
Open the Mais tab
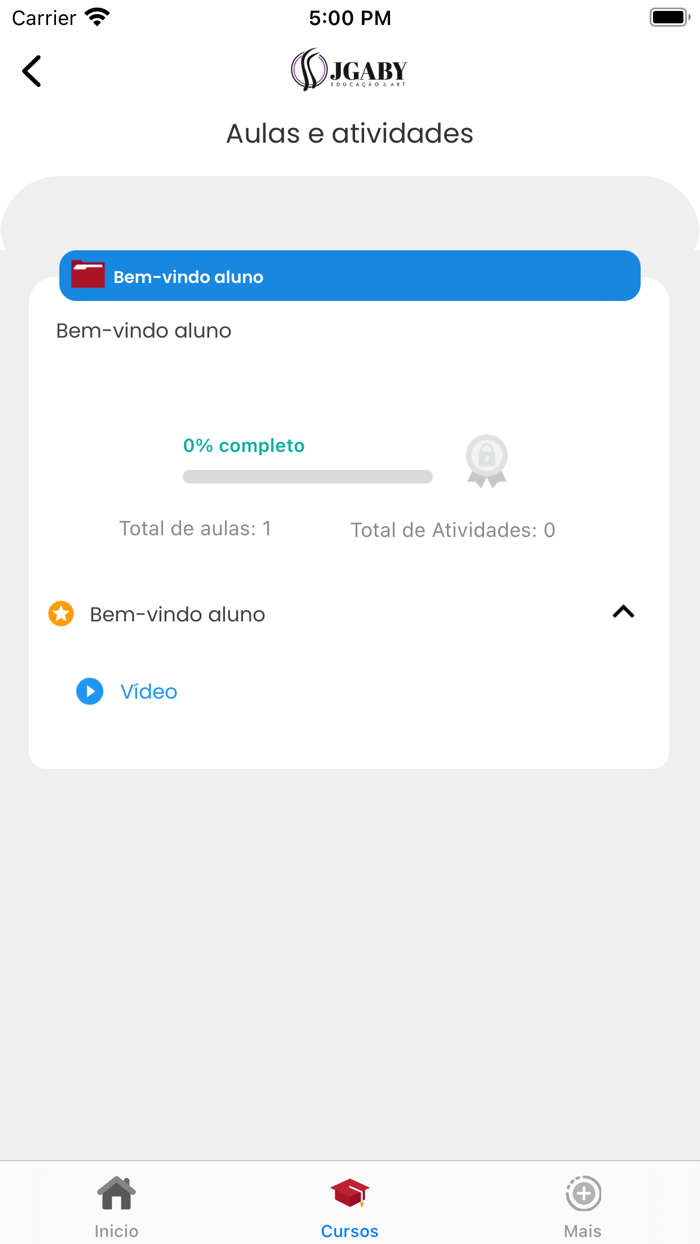pos(583,1206)
